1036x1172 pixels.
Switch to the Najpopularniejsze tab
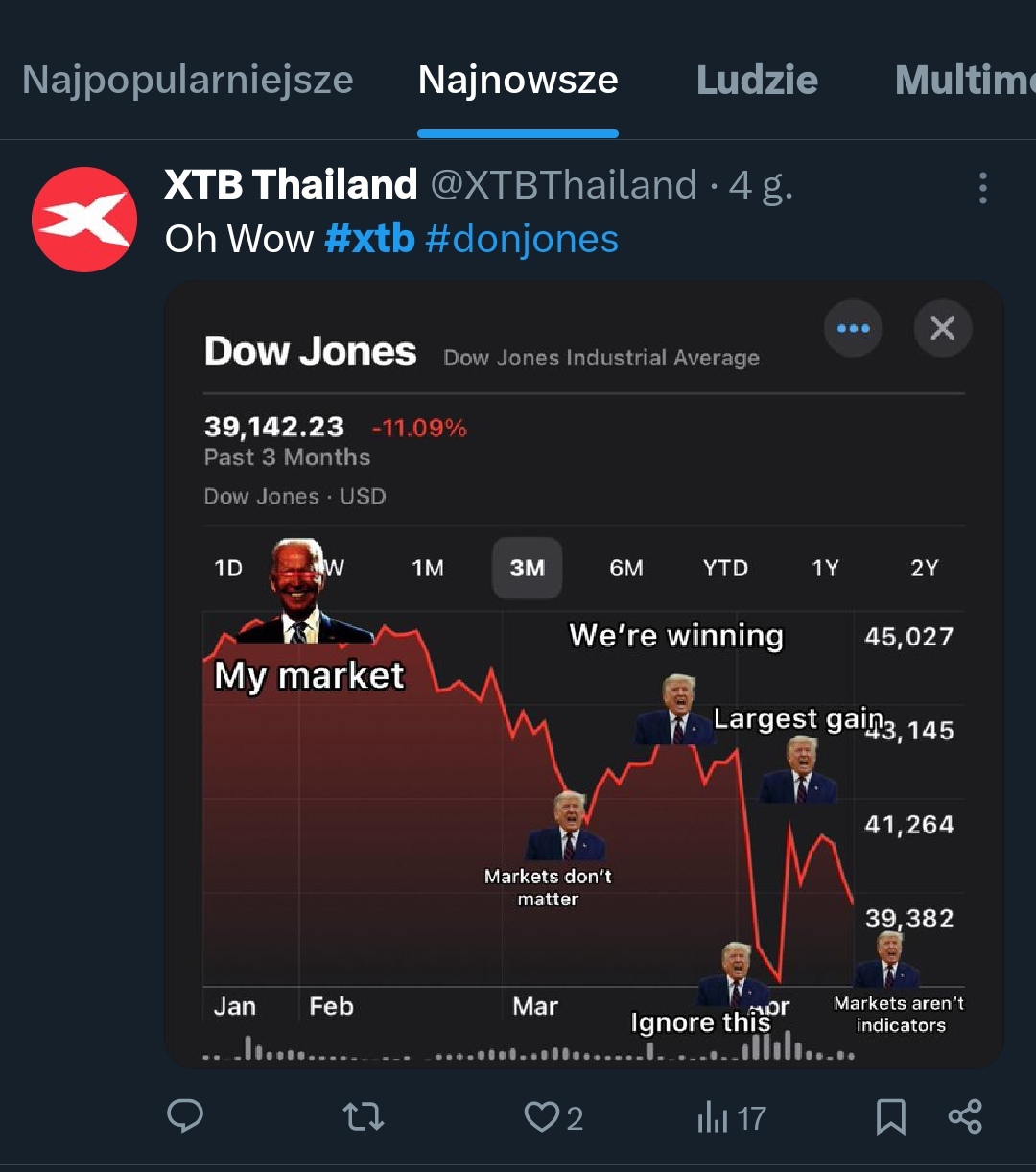pyautogui.click(x=188, y=80)
